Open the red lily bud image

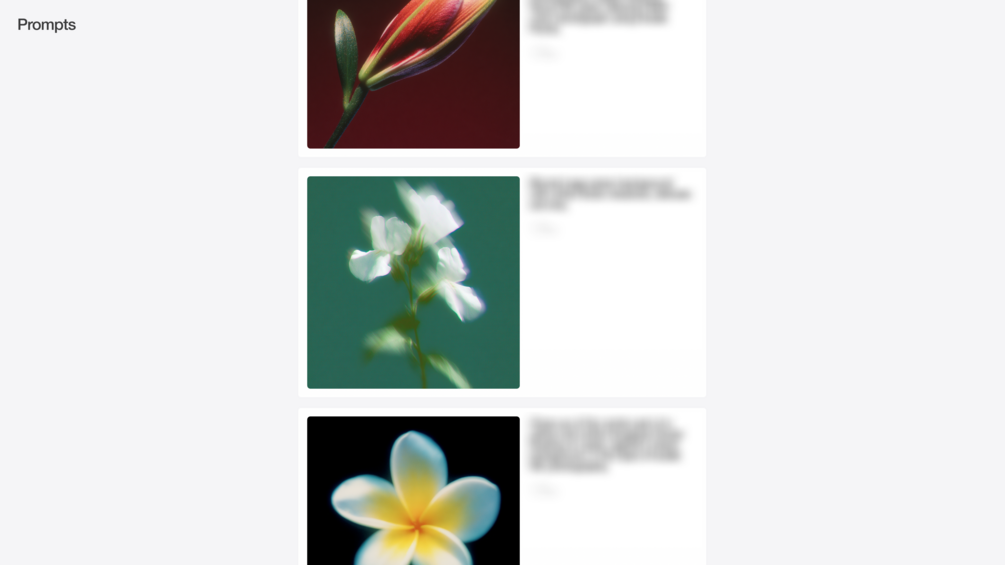(x=413, y=73)
